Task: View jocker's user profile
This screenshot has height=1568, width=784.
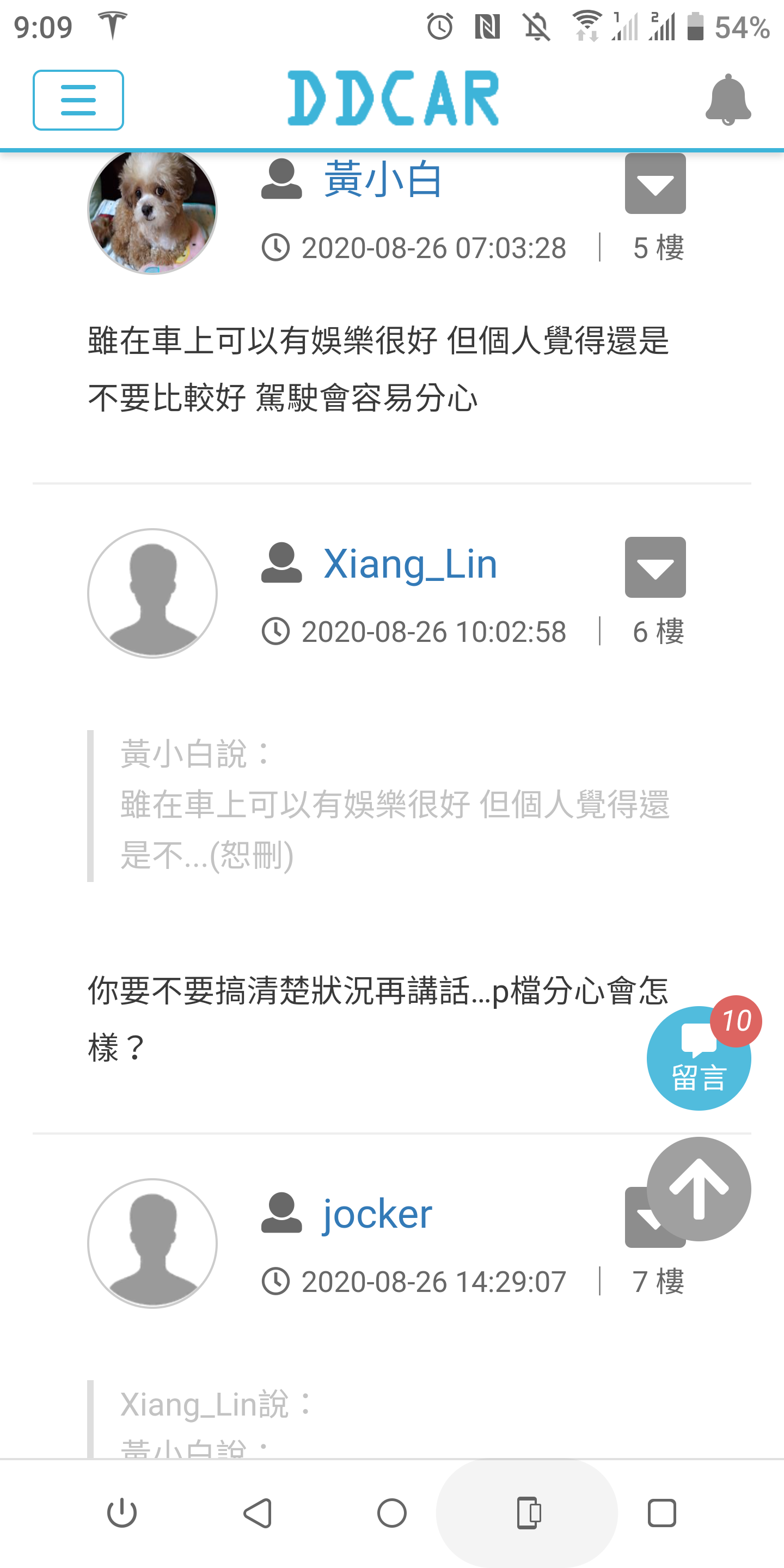Action: click(x=377, y=1214)
